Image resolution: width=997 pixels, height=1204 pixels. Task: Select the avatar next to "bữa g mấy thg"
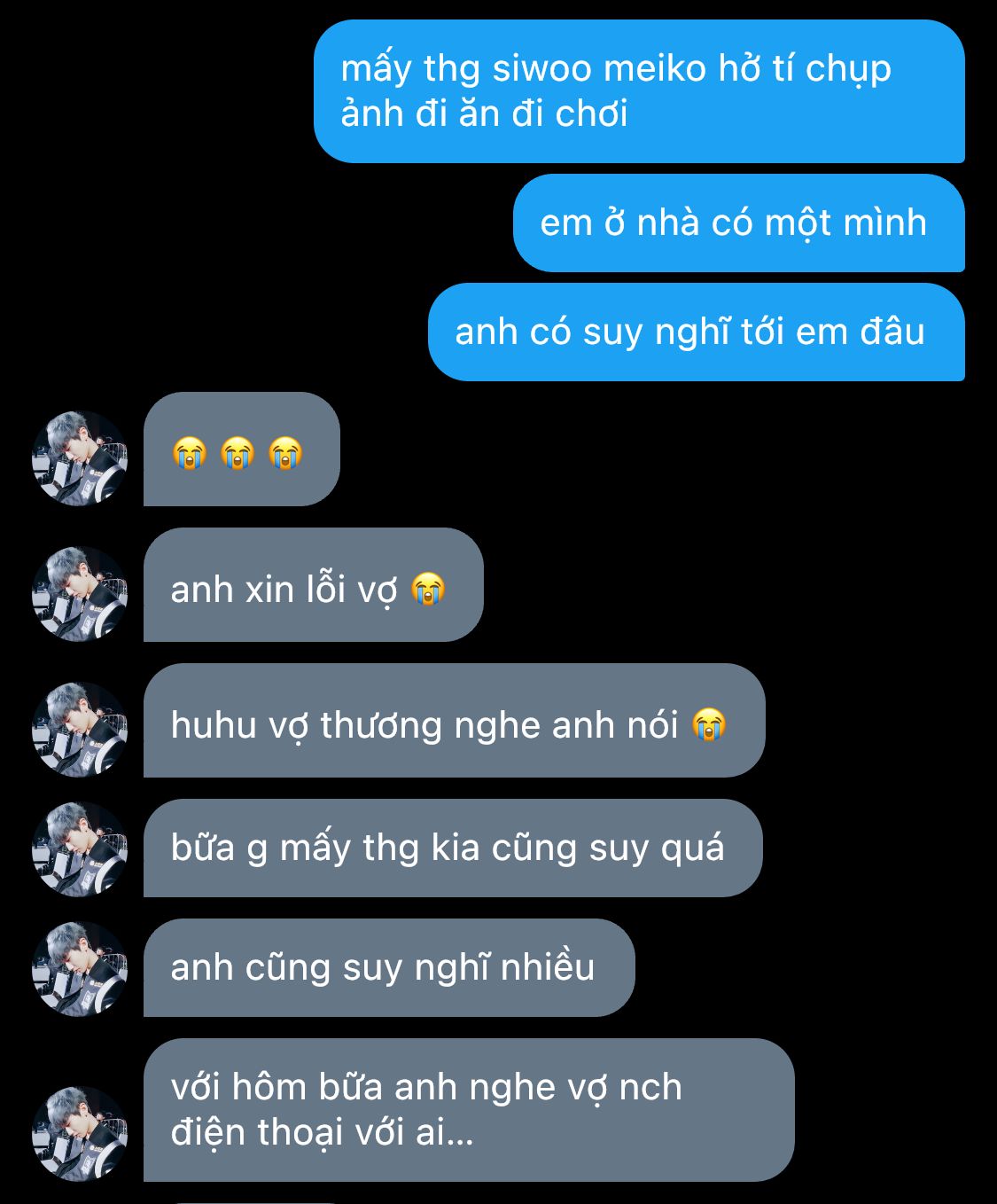[80, 849]
